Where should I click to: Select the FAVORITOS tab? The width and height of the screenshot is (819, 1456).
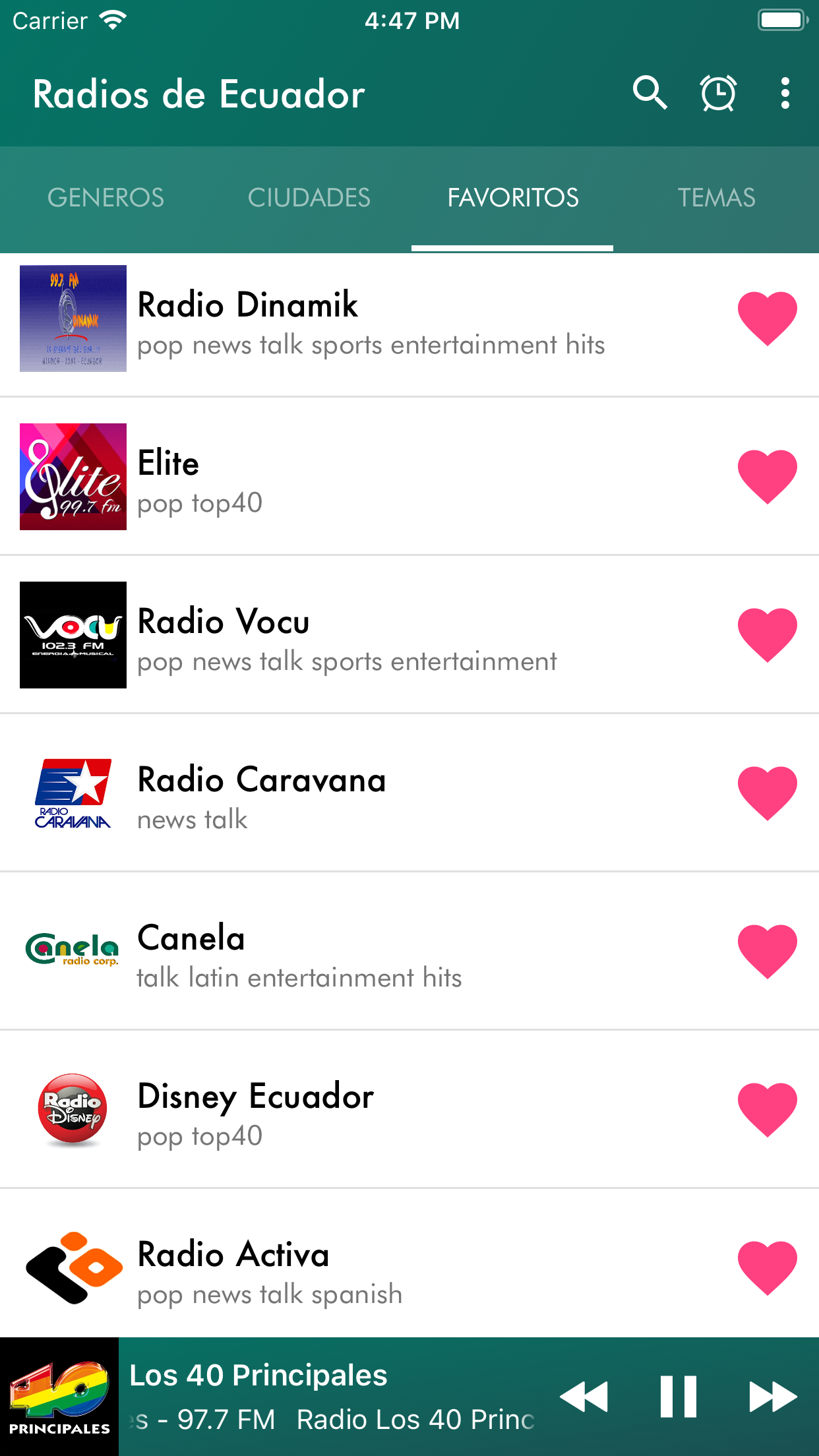point(512,198)
